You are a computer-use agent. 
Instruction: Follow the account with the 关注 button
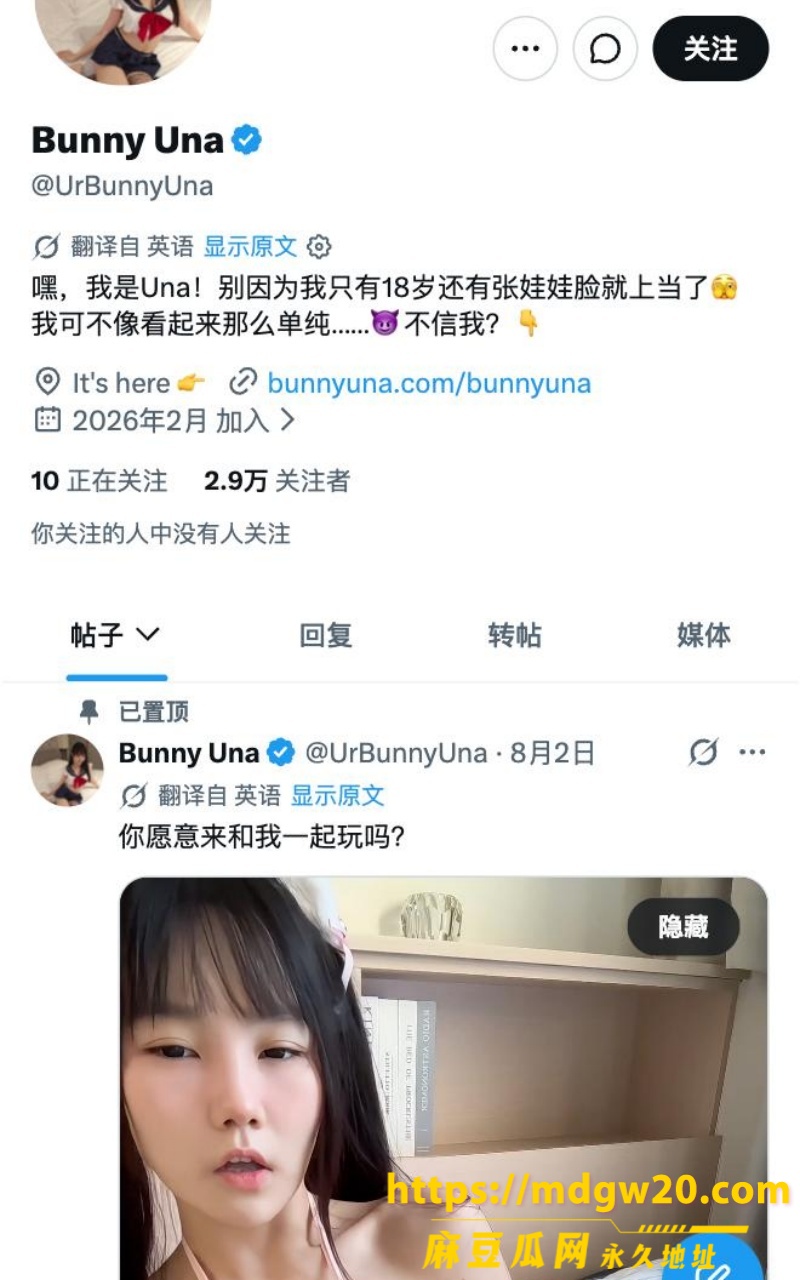pos(711,49)
